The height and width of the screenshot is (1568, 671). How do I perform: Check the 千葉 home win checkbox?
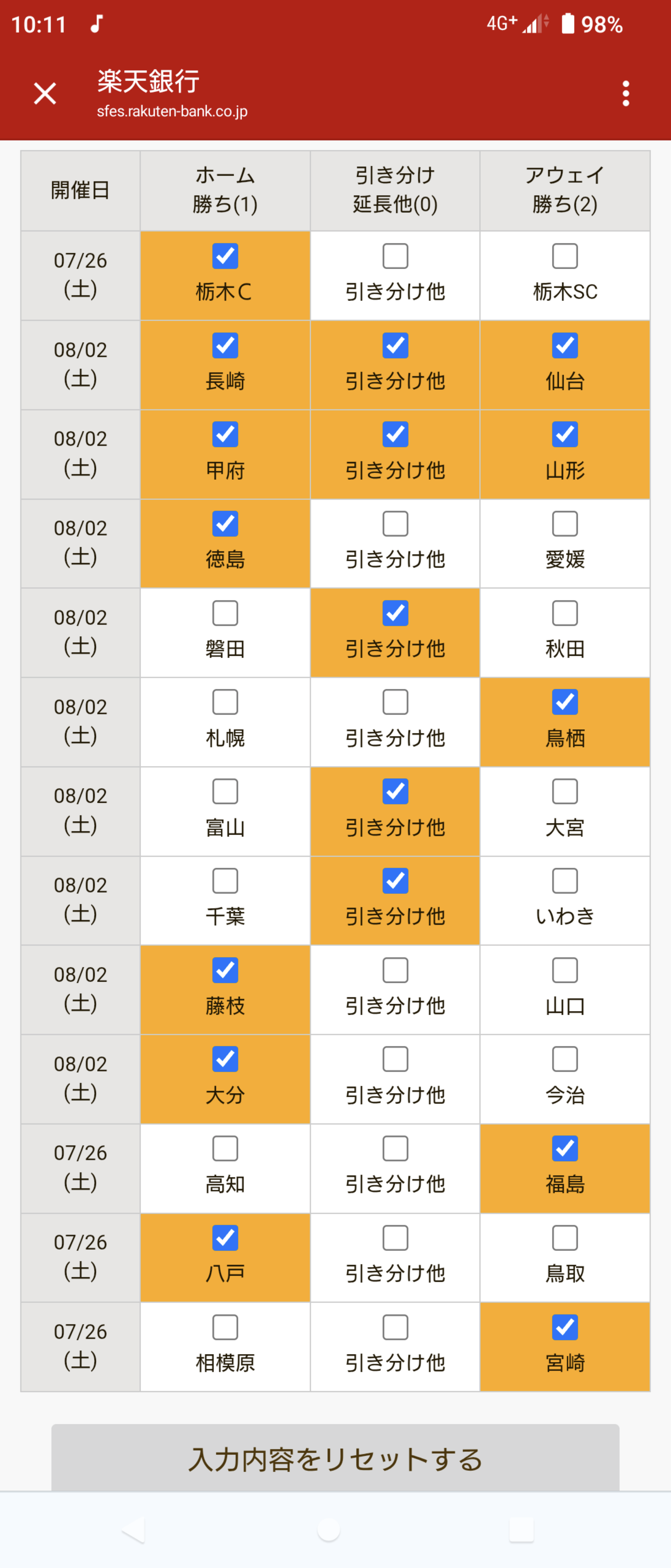225,881
